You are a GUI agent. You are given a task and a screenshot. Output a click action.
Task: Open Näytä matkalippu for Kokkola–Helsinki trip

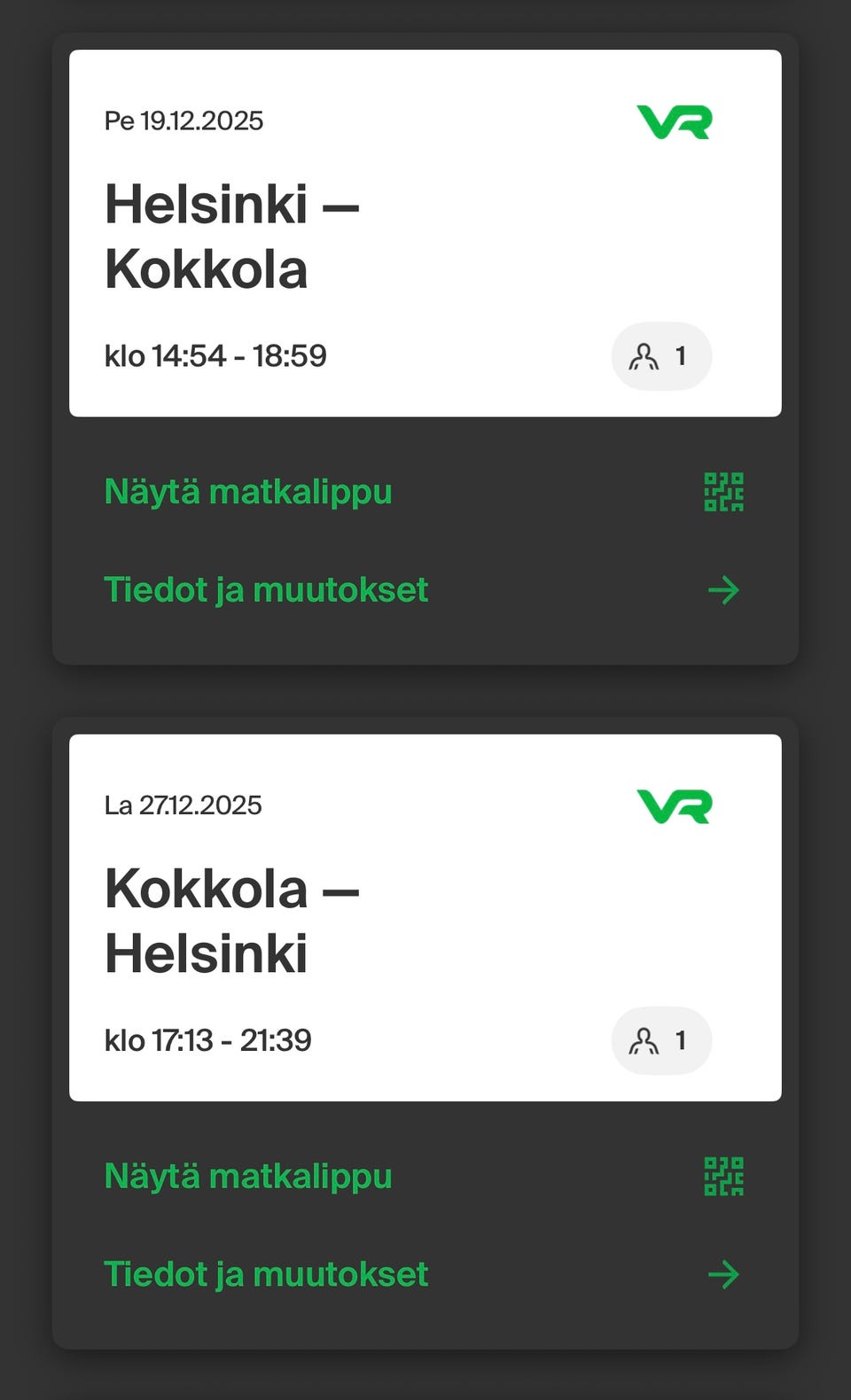point(248,1175)
